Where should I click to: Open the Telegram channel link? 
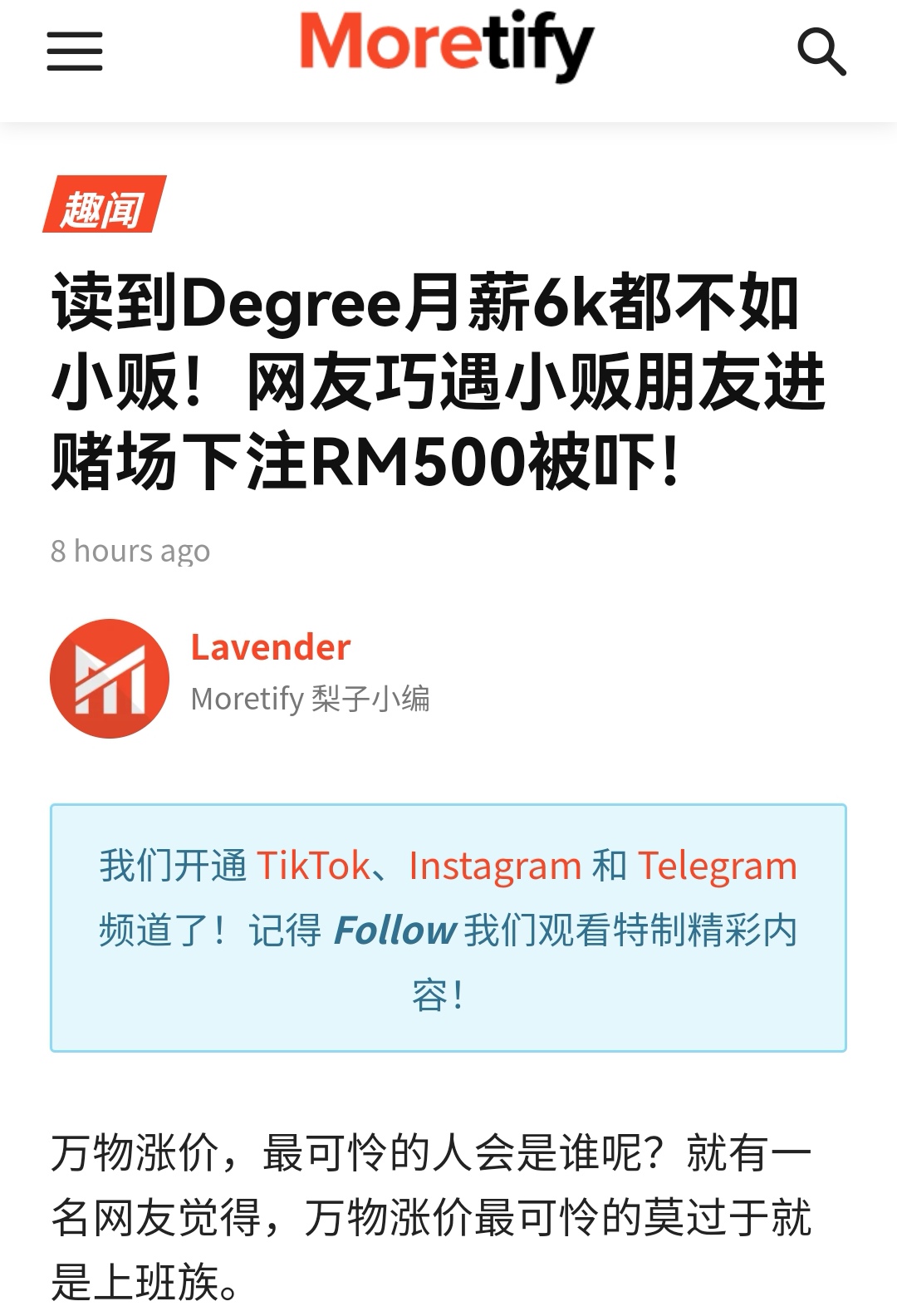click(x=717, y=867)
